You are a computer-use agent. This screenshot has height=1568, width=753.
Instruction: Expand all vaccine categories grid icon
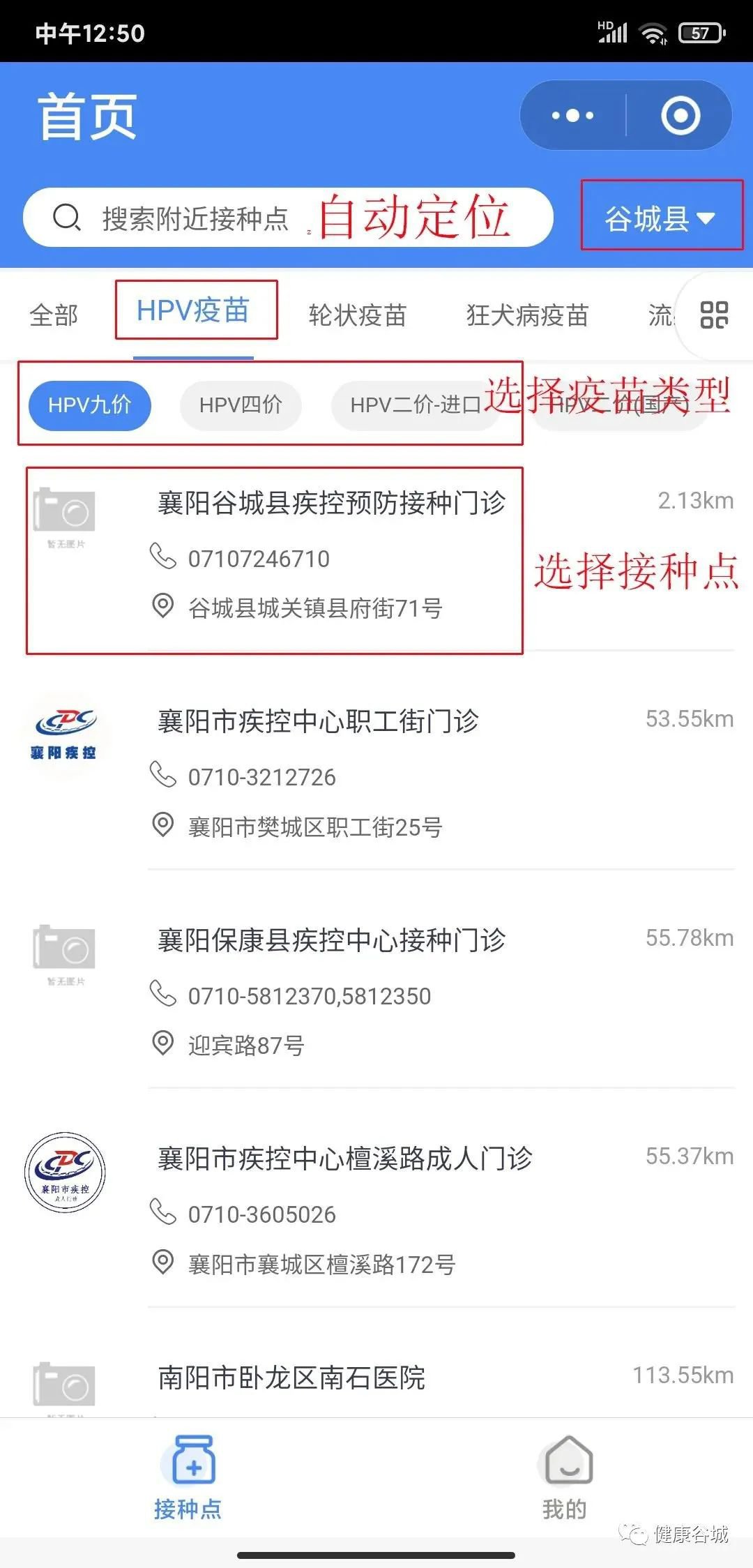click(714, 315)
